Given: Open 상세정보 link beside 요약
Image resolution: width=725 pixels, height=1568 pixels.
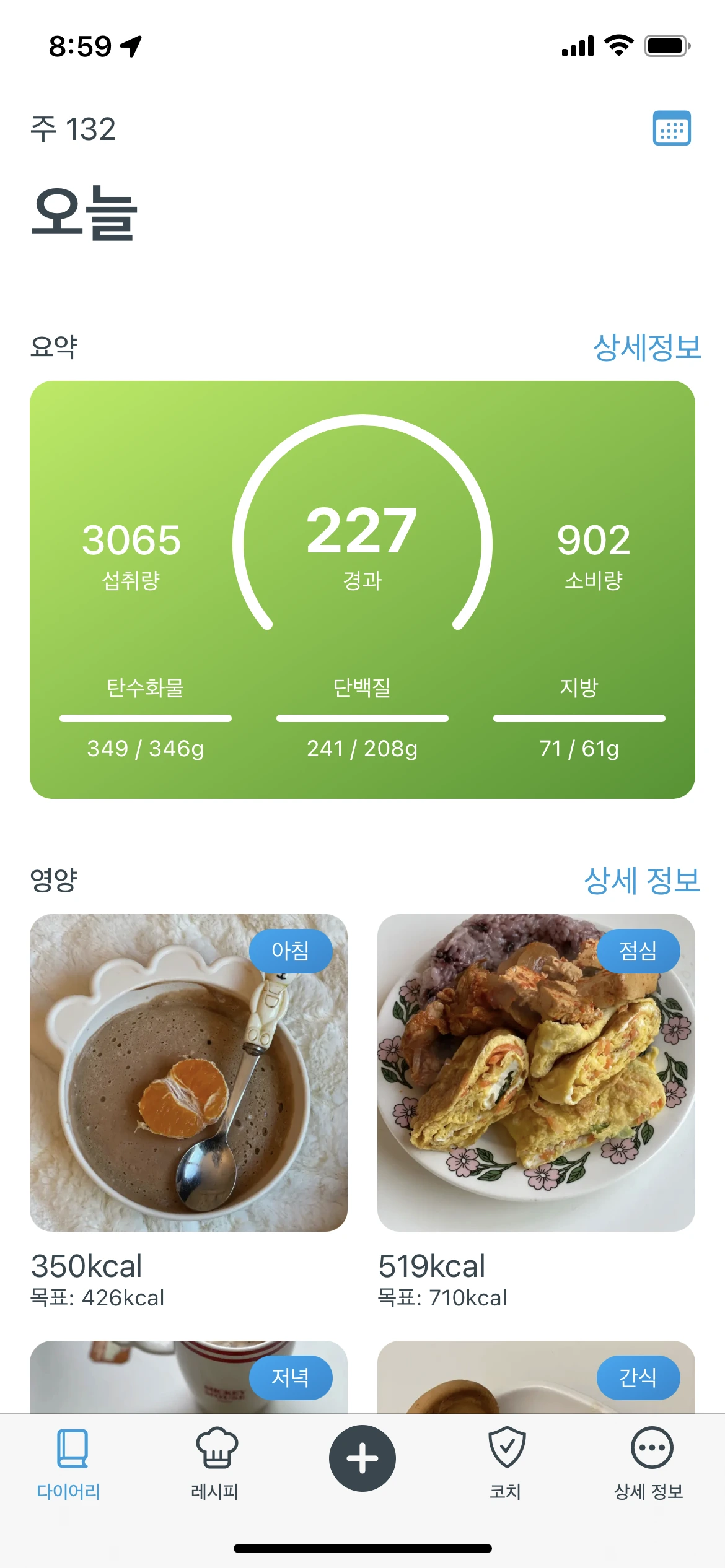Looking at the screenshot, I should click(646, 347).
